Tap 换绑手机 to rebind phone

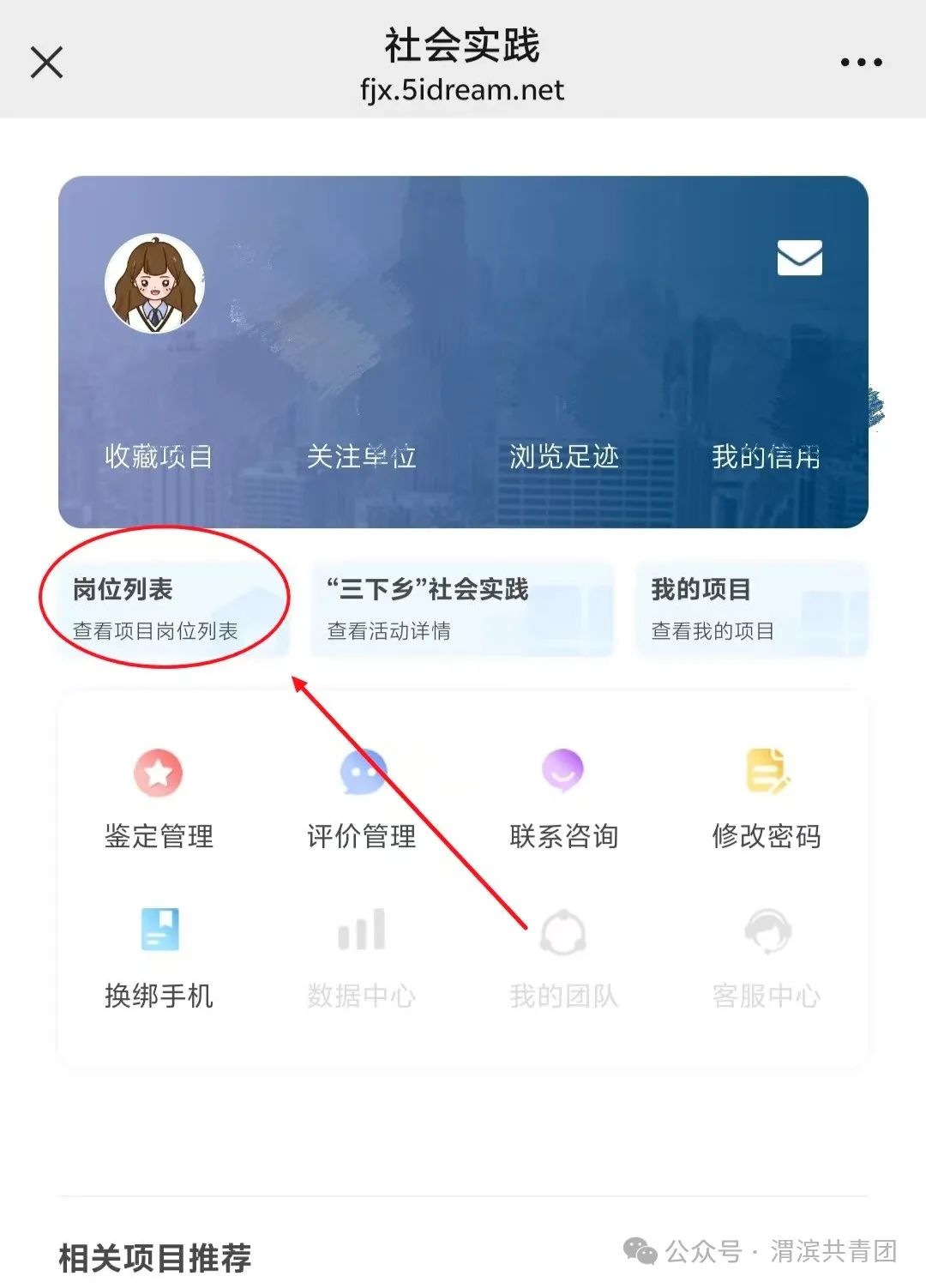click(159, 957)
